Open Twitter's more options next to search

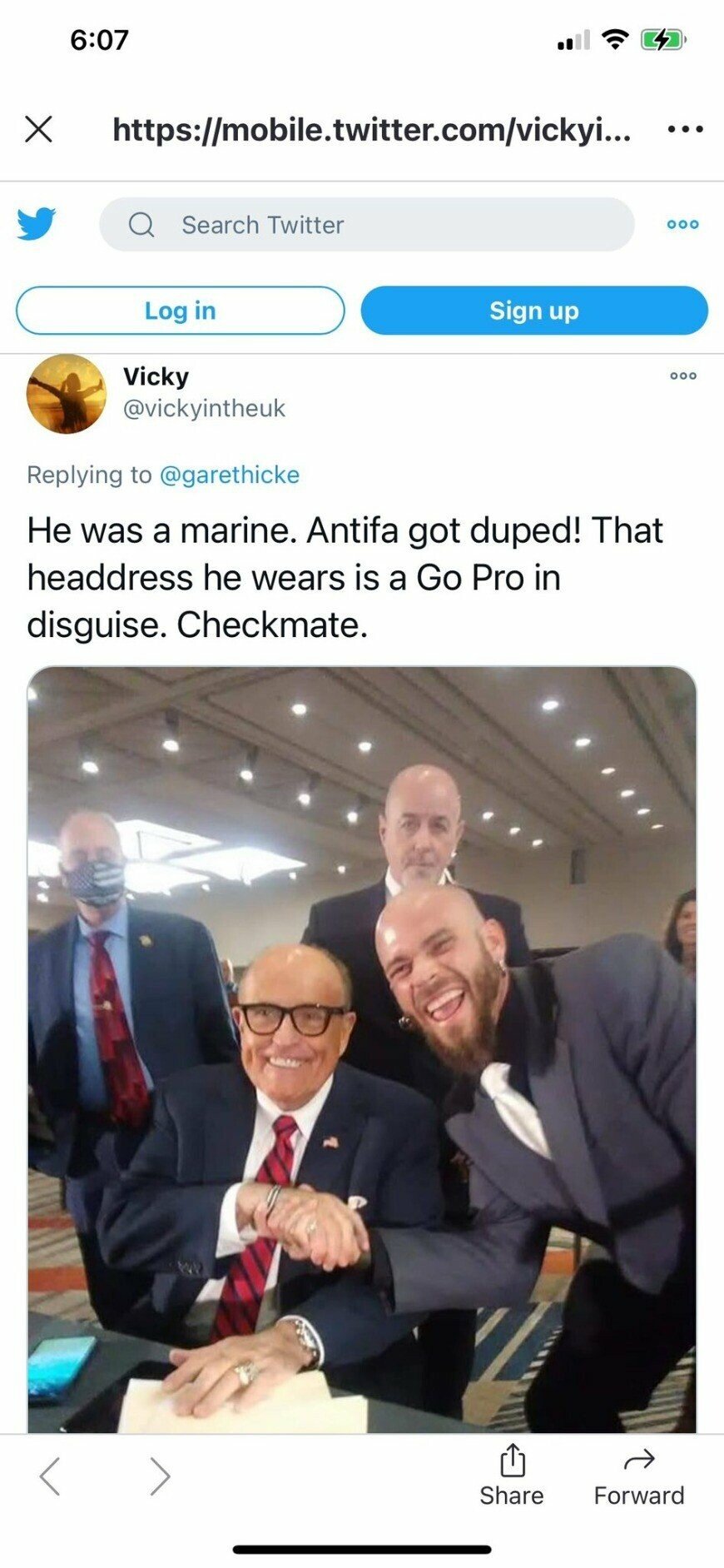click(x=682, y=224)
